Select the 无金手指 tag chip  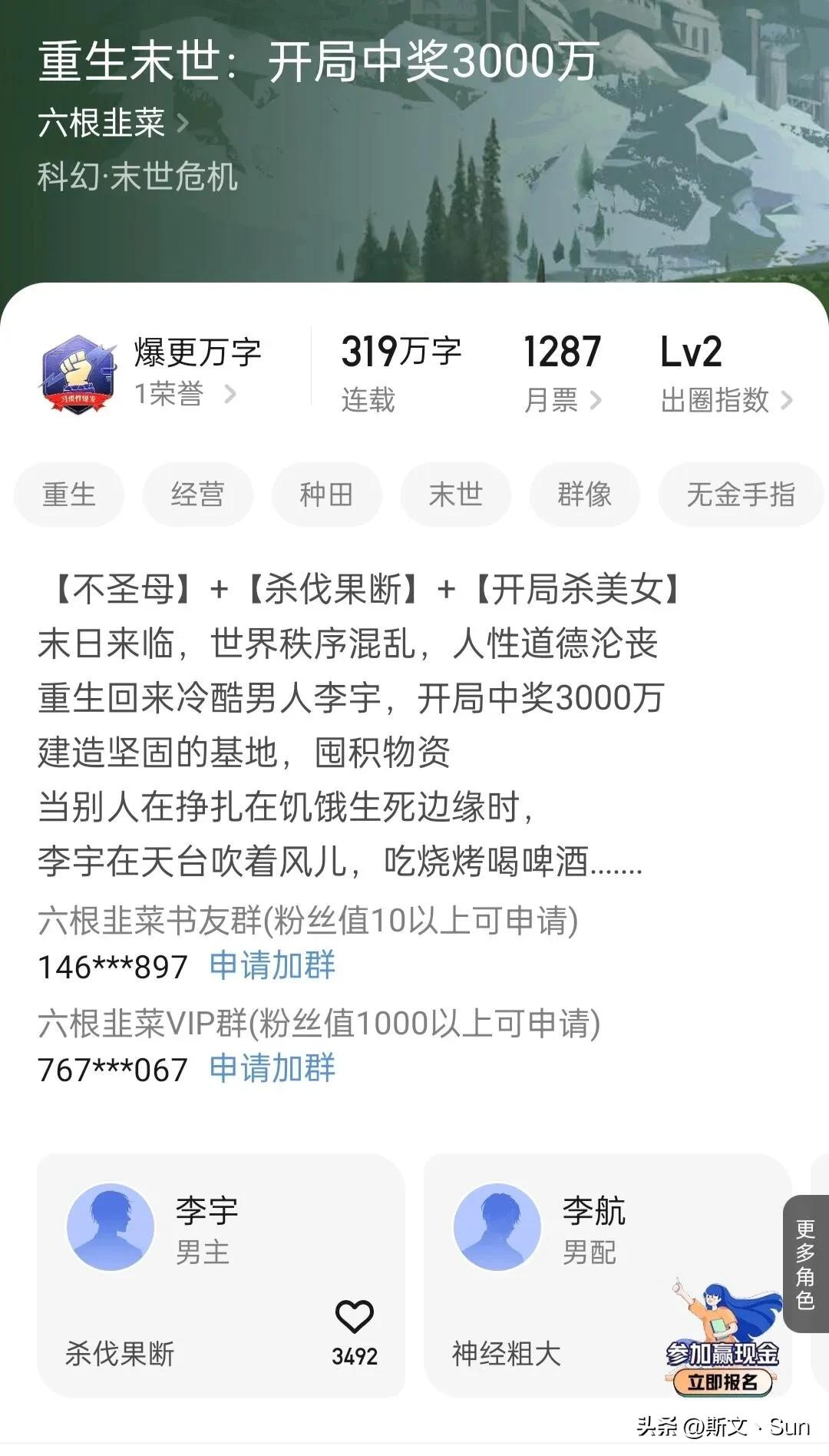click(x=741, y=495)
